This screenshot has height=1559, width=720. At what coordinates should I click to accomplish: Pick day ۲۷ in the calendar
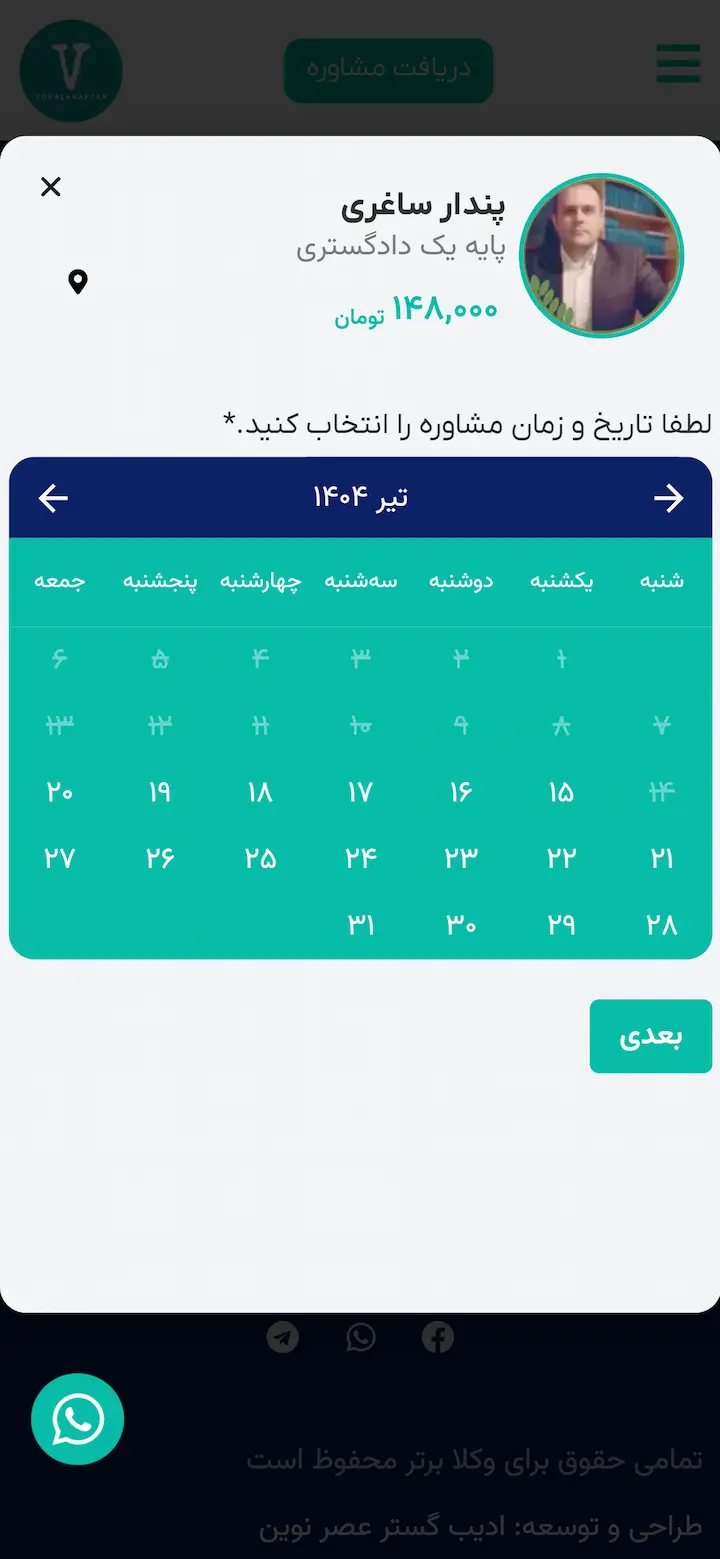coord(60,859)
